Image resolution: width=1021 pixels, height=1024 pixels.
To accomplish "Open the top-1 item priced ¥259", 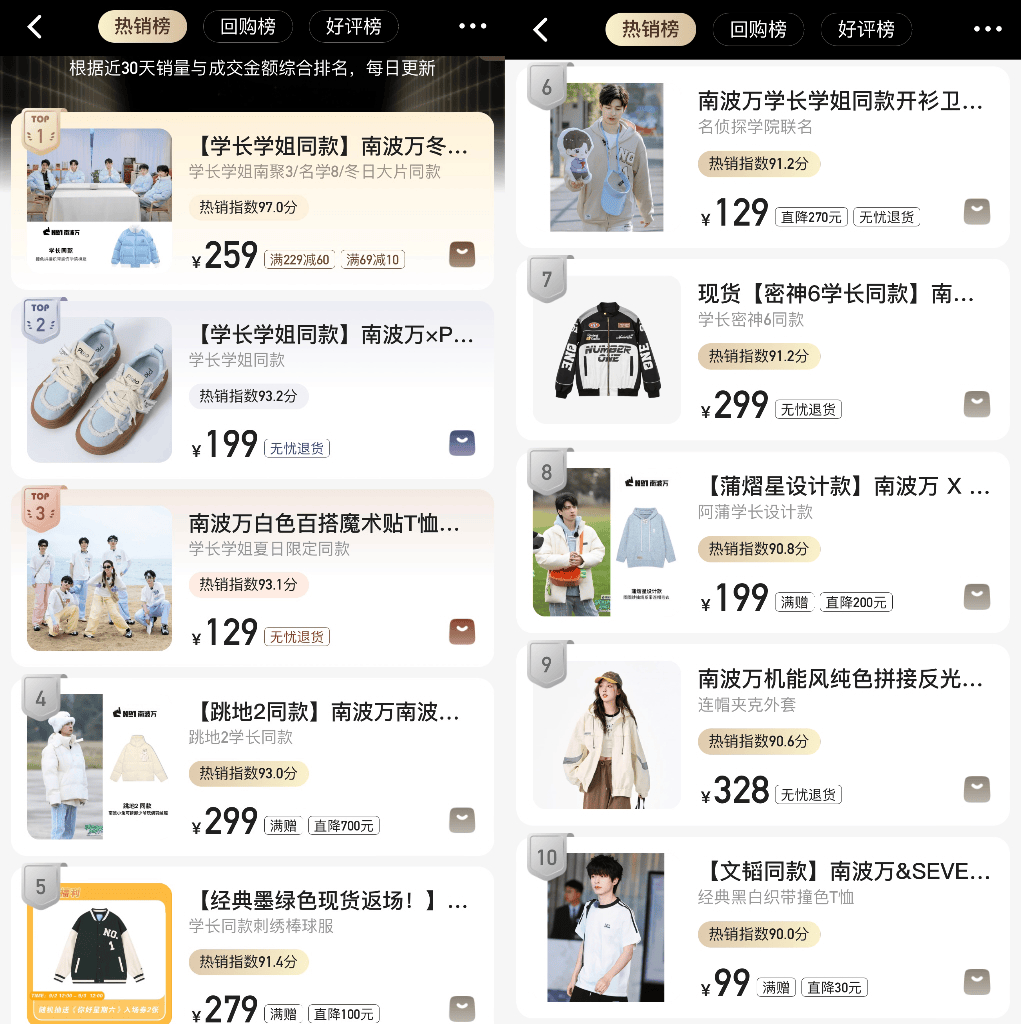I will (328, 147).
